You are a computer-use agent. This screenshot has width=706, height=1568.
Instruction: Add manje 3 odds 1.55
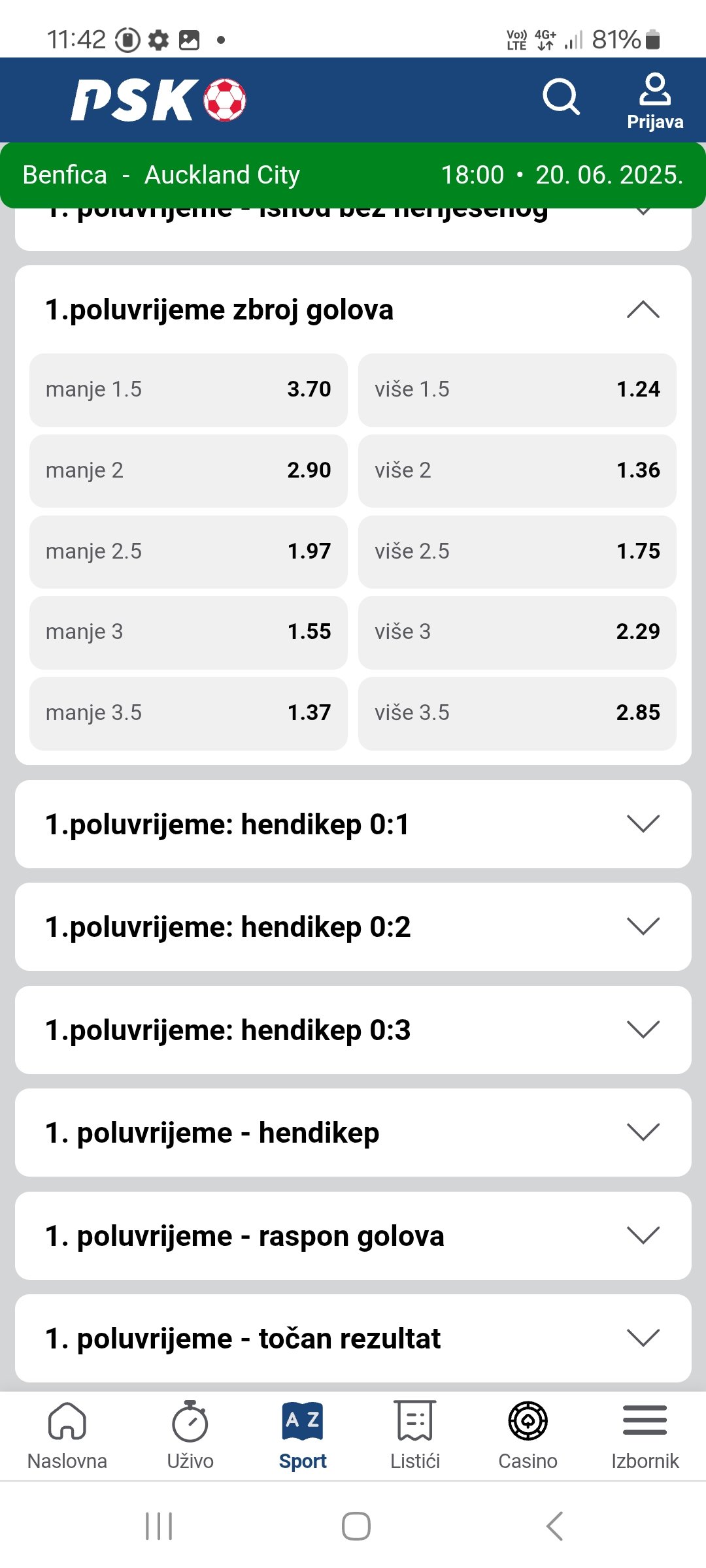pos(188,632)
